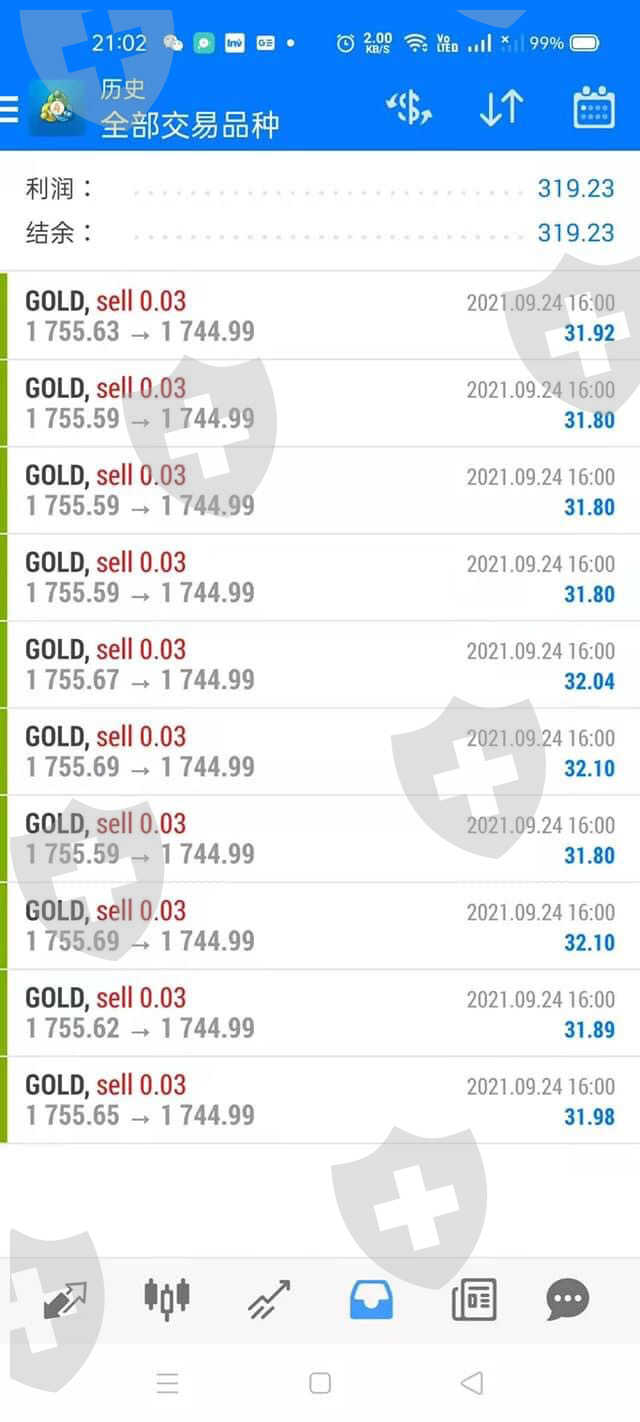Open the symbol filter with dollar icon
This screenshot has height=1422, width=640.
click(x=409, y=108)
